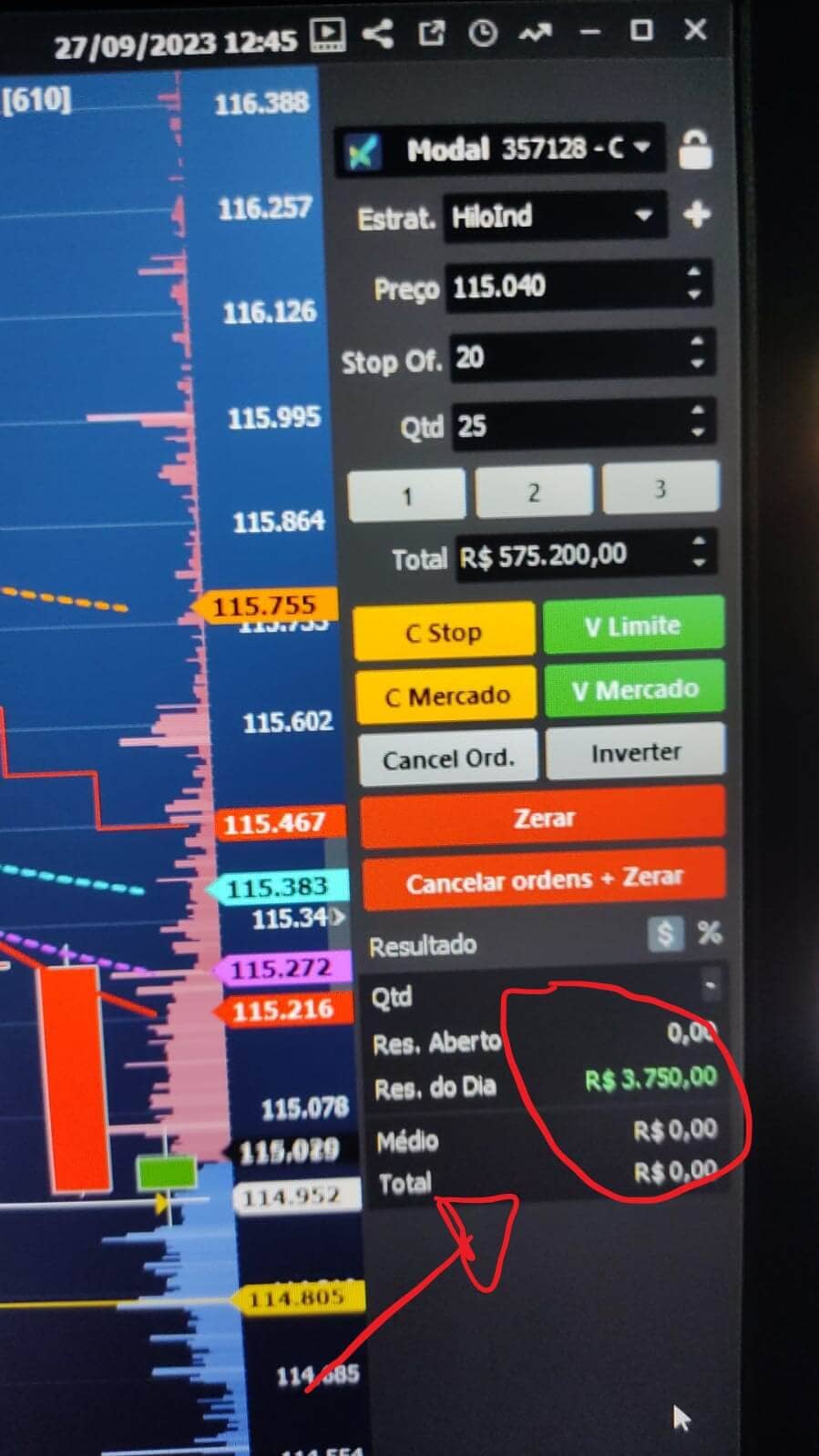Image resolution: width=819 pixels, height=1456 pixels.
Task: Open the share icon in title bar
Action: [378, 35]
